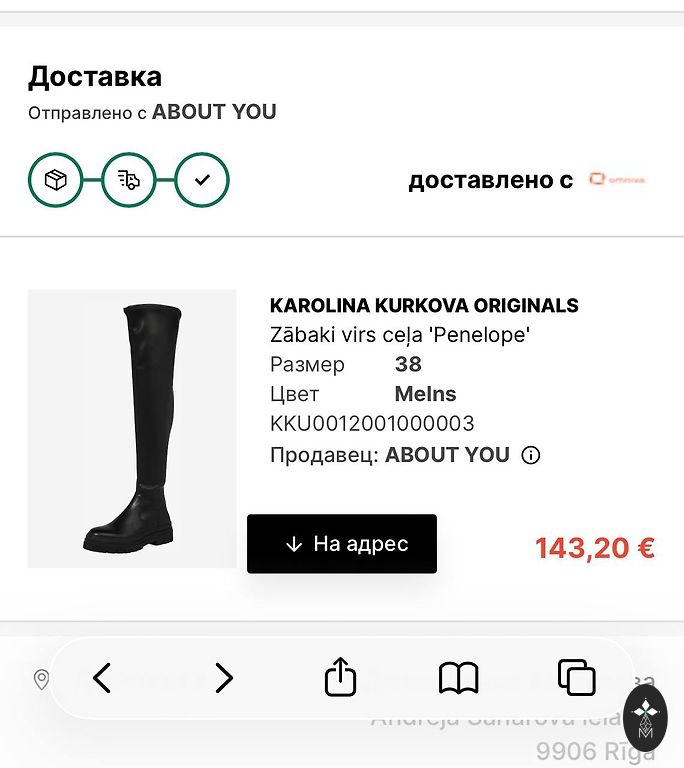Tap the На адрес button
The image size is (684, 768).
(342, 544)
